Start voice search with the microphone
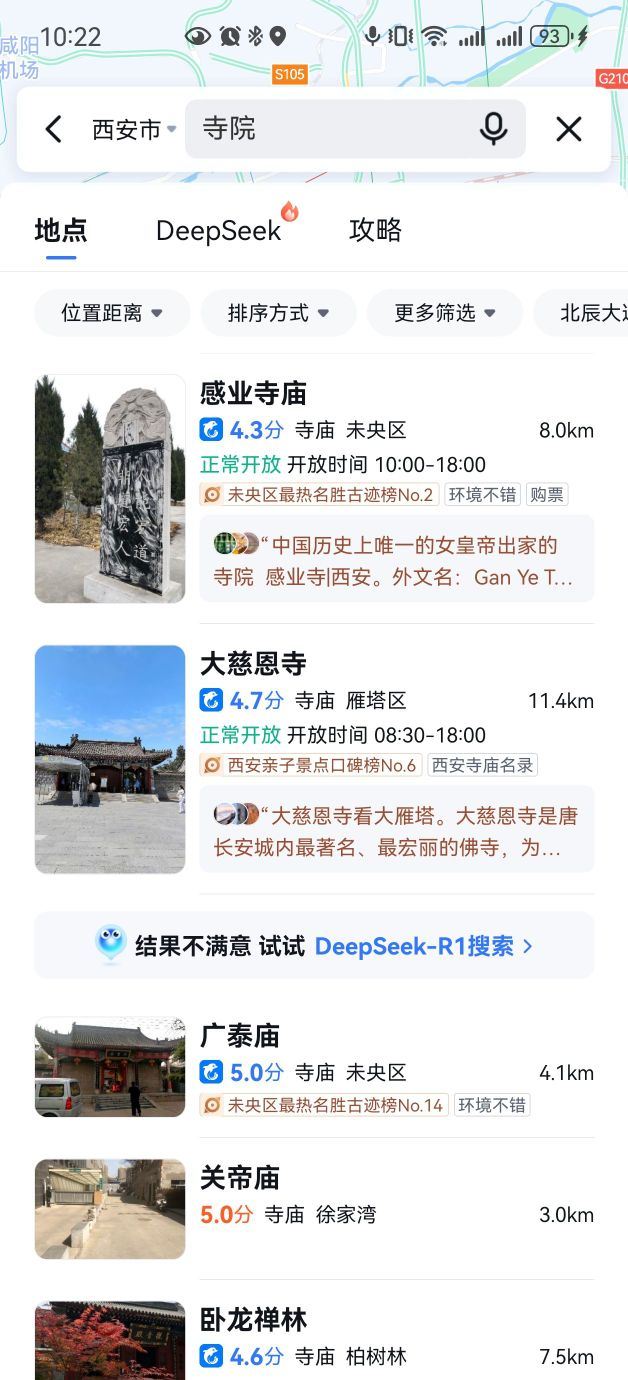Screen dimensions: 628x1380 tap(493, 129)
